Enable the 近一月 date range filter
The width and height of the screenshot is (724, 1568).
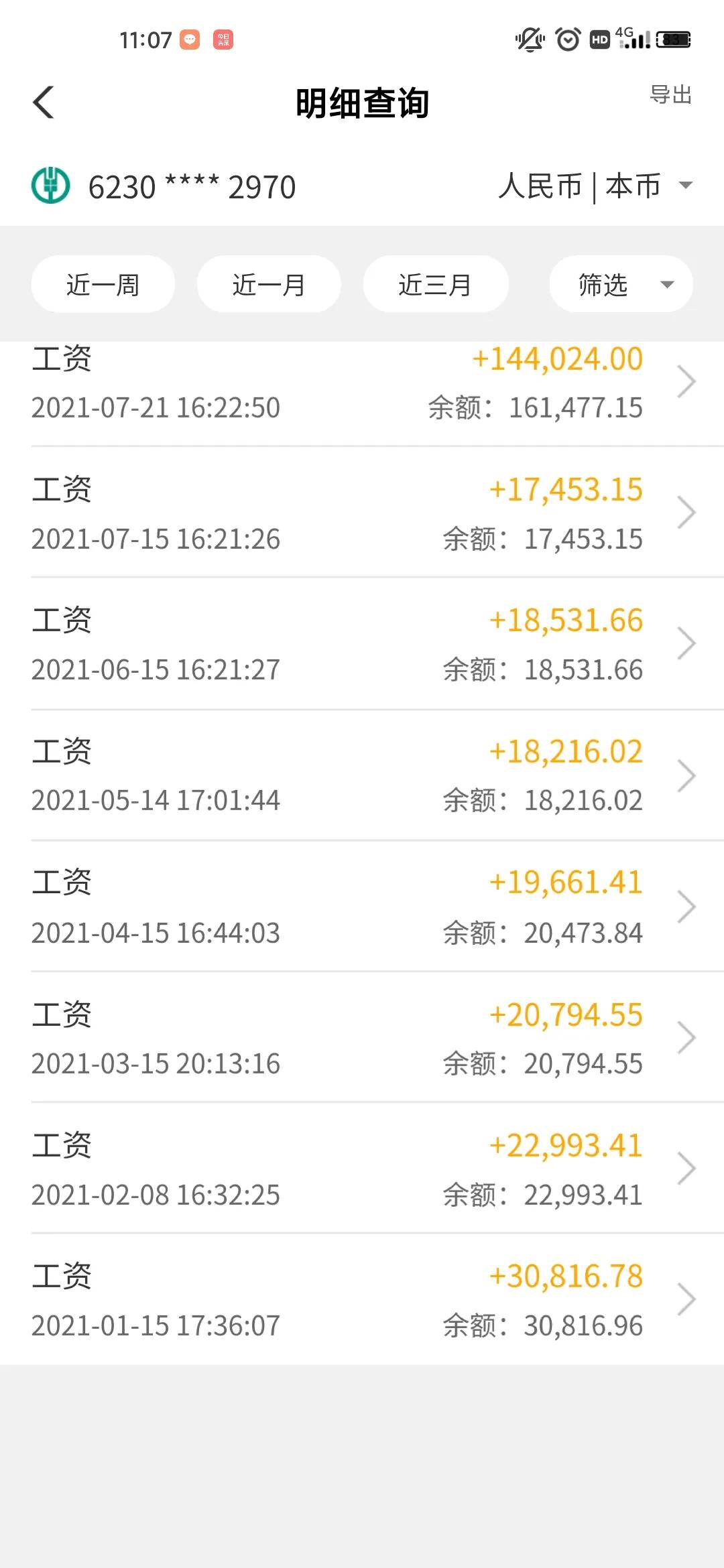pos(268,284)
